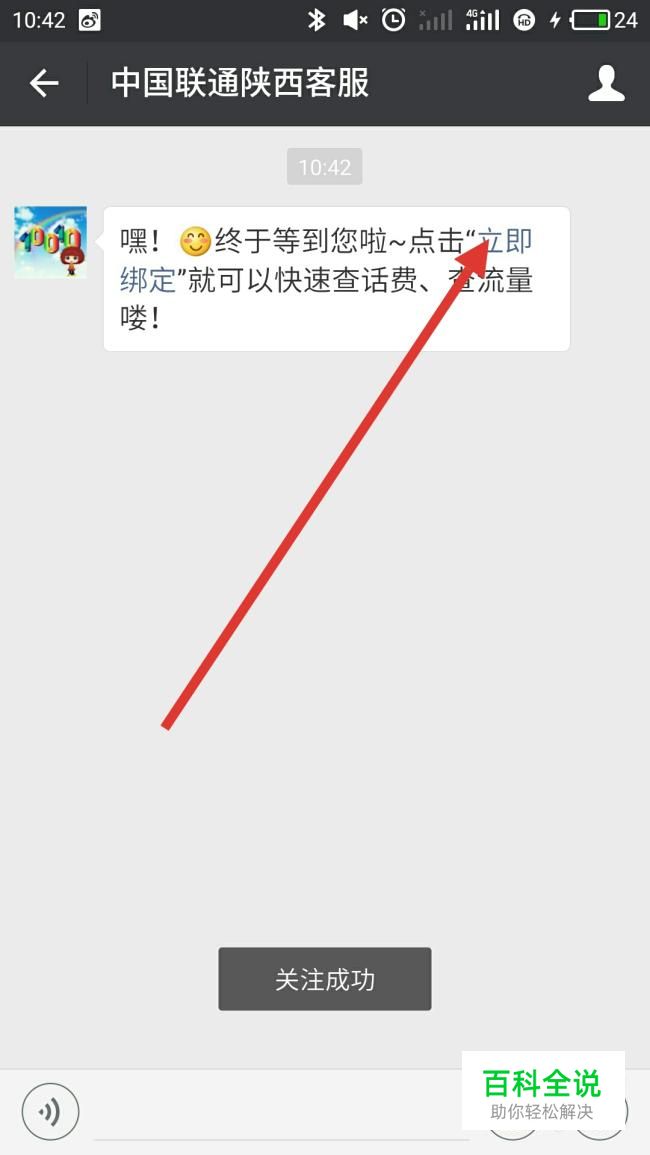The image size is (650, 1155).
Task: Tap the 10010 sender avatar
Action: coord(50,242)
